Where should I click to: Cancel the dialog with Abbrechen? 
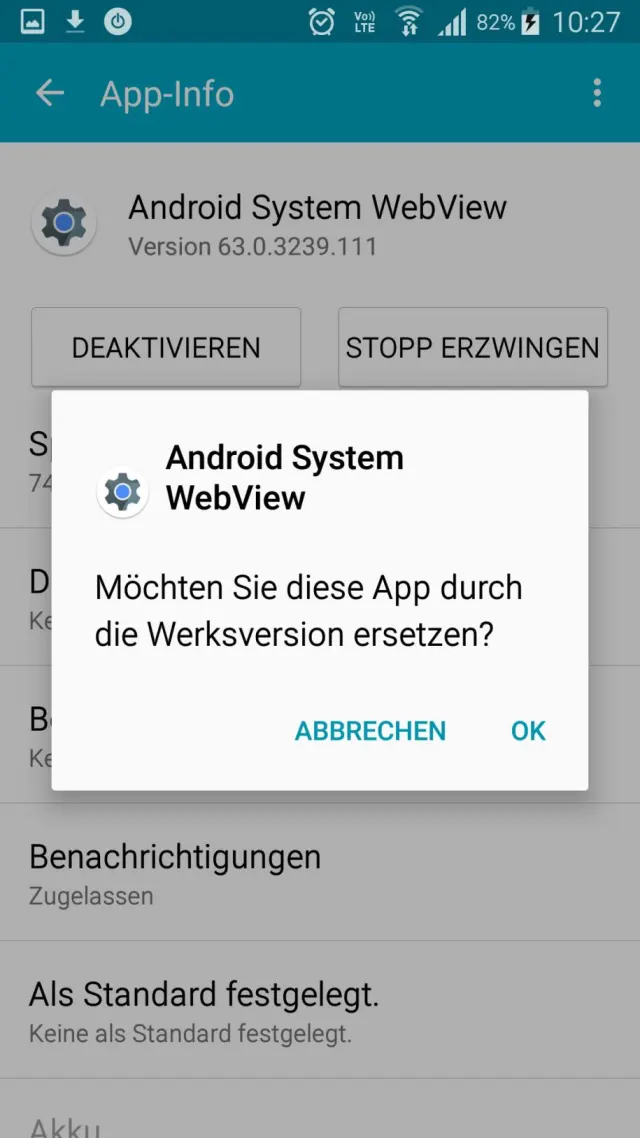coord(370,731)
